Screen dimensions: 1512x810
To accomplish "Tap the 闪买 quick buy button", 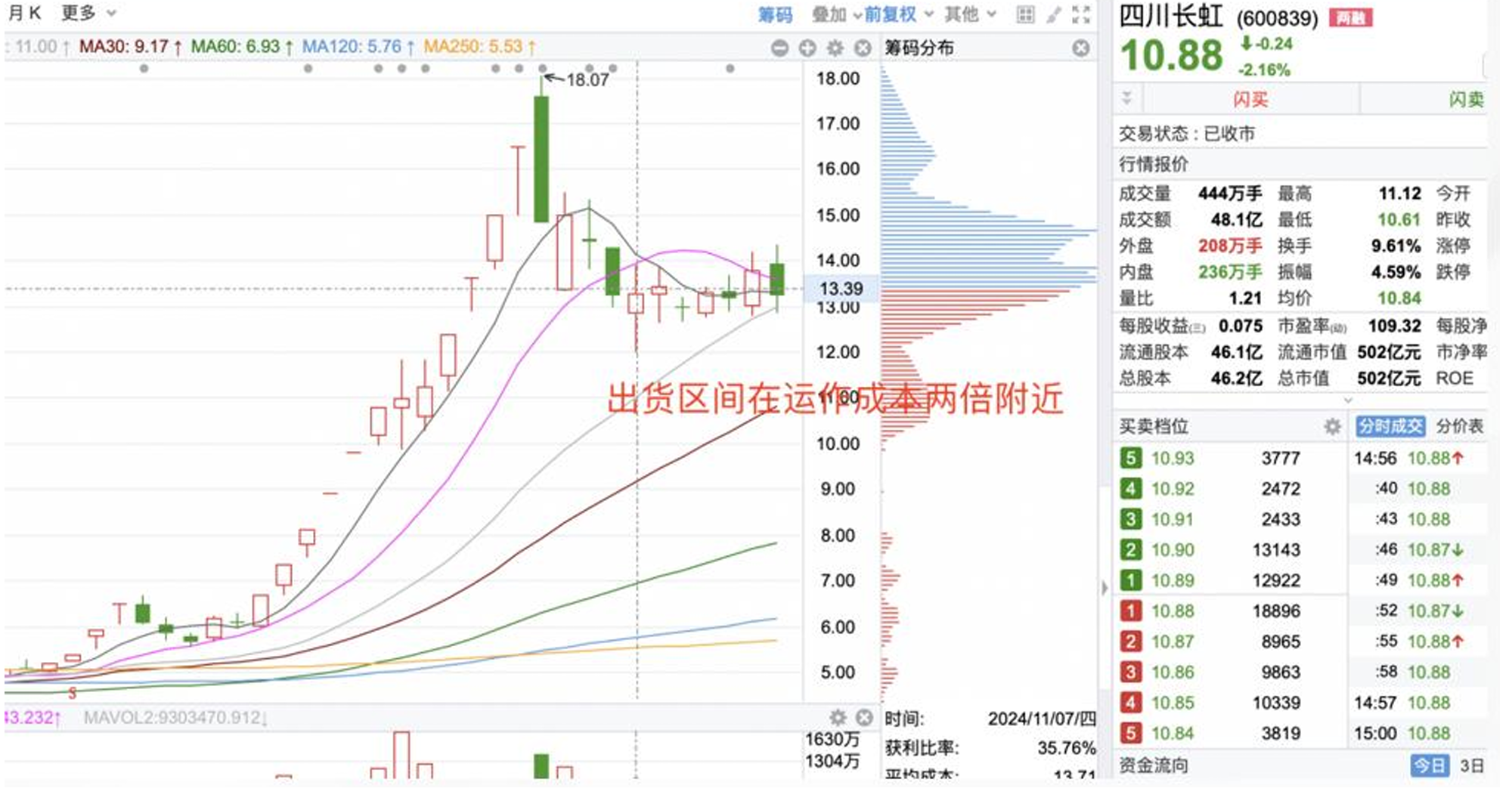I will pos(1250,99).
